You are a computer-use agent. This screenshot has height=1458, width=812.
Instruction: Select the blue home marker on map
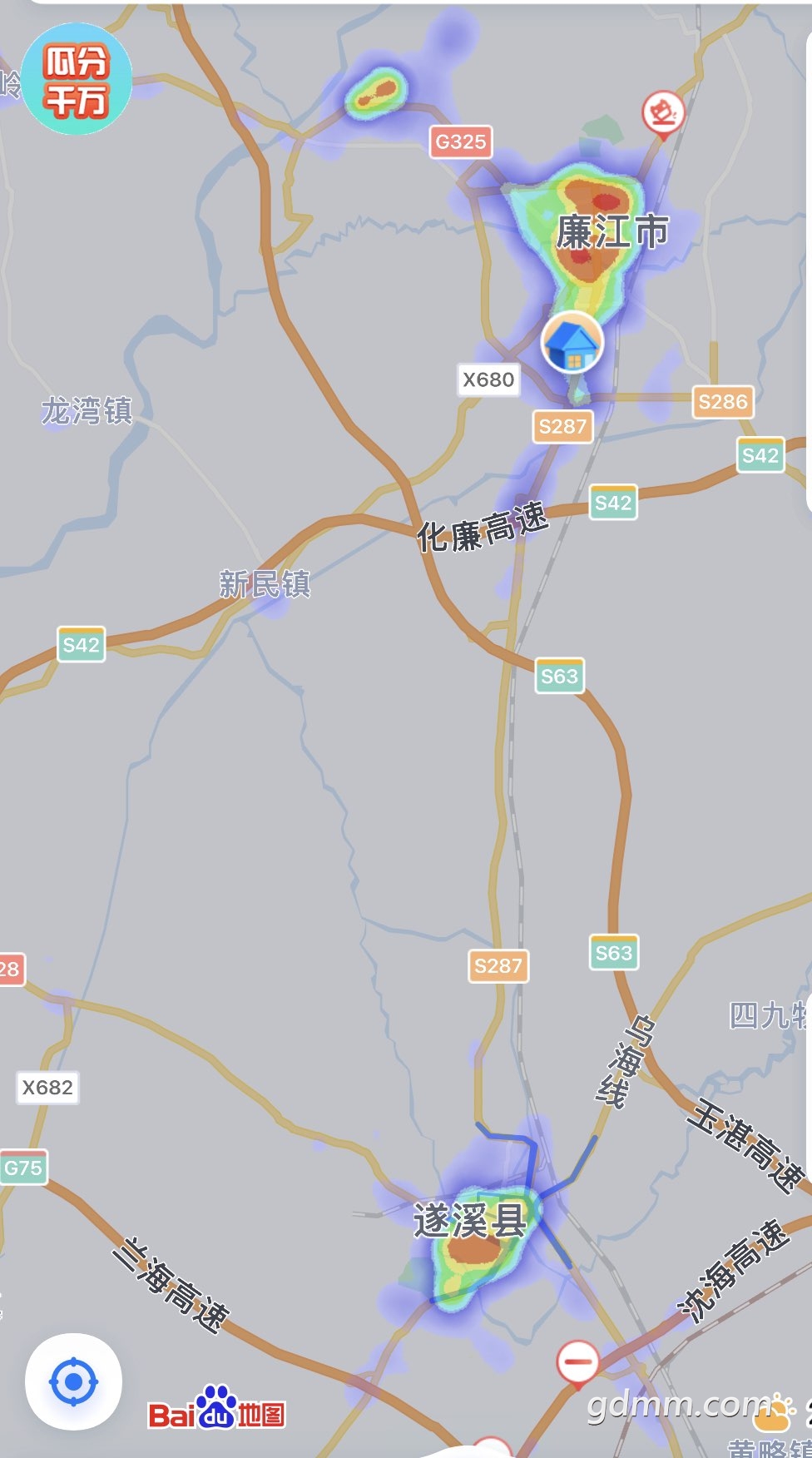[x=572, y=342]
